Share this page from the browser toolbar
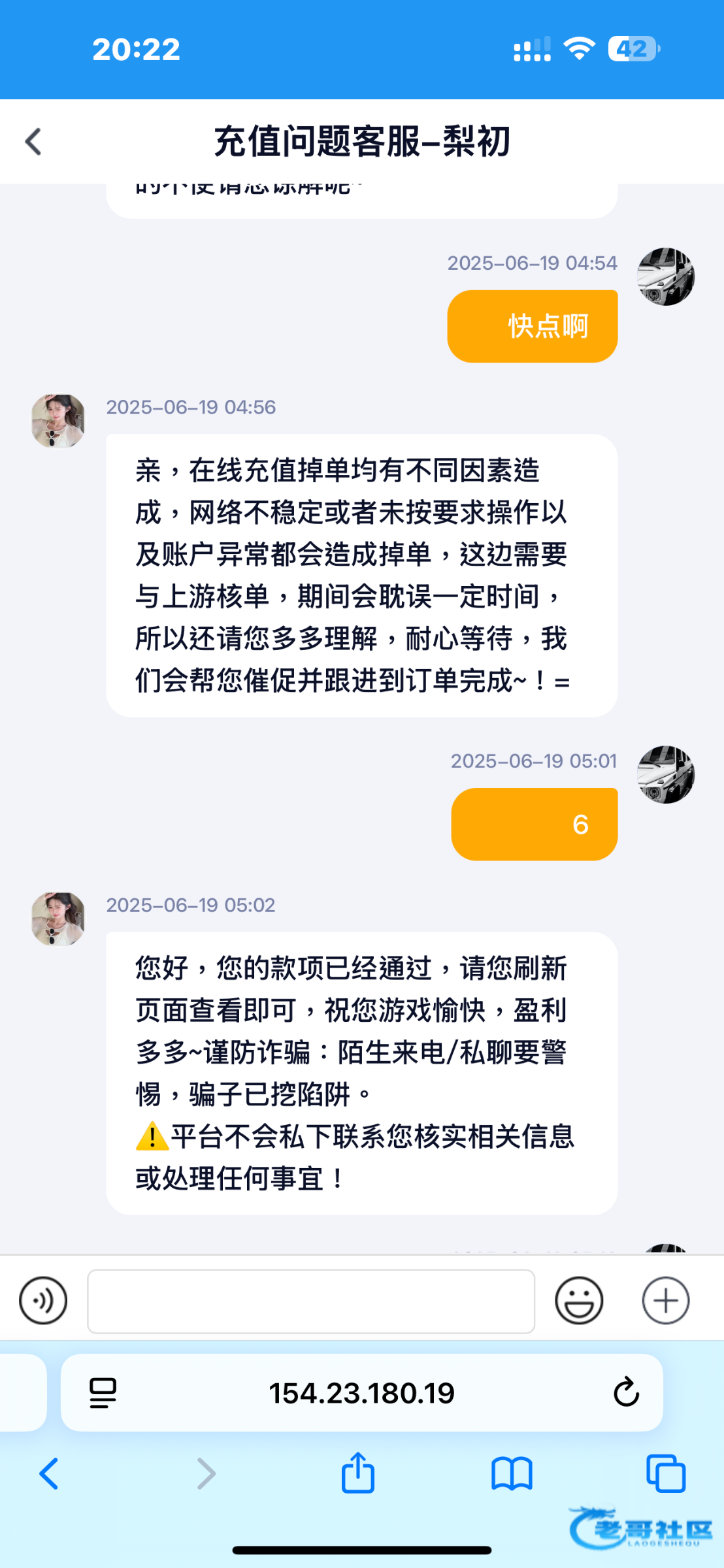The height and width of the screenshot is (1568, 724). [358, 1473]
